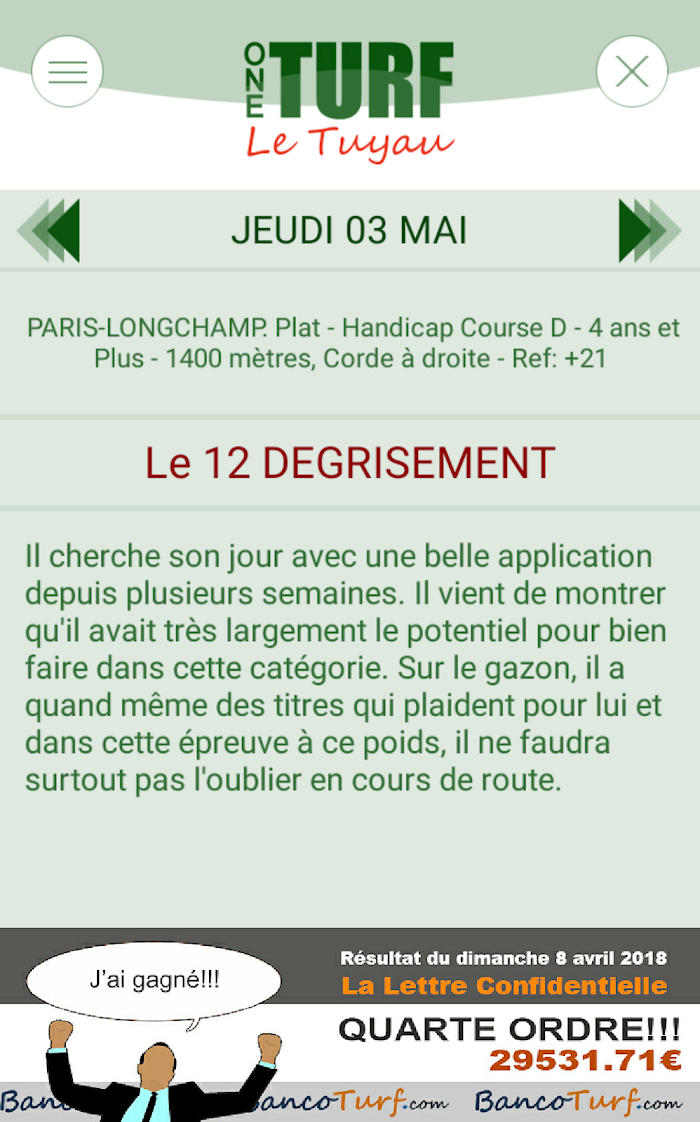Go to the previous day's tip
Screen dimensions: 700x1122
(49, 230)
